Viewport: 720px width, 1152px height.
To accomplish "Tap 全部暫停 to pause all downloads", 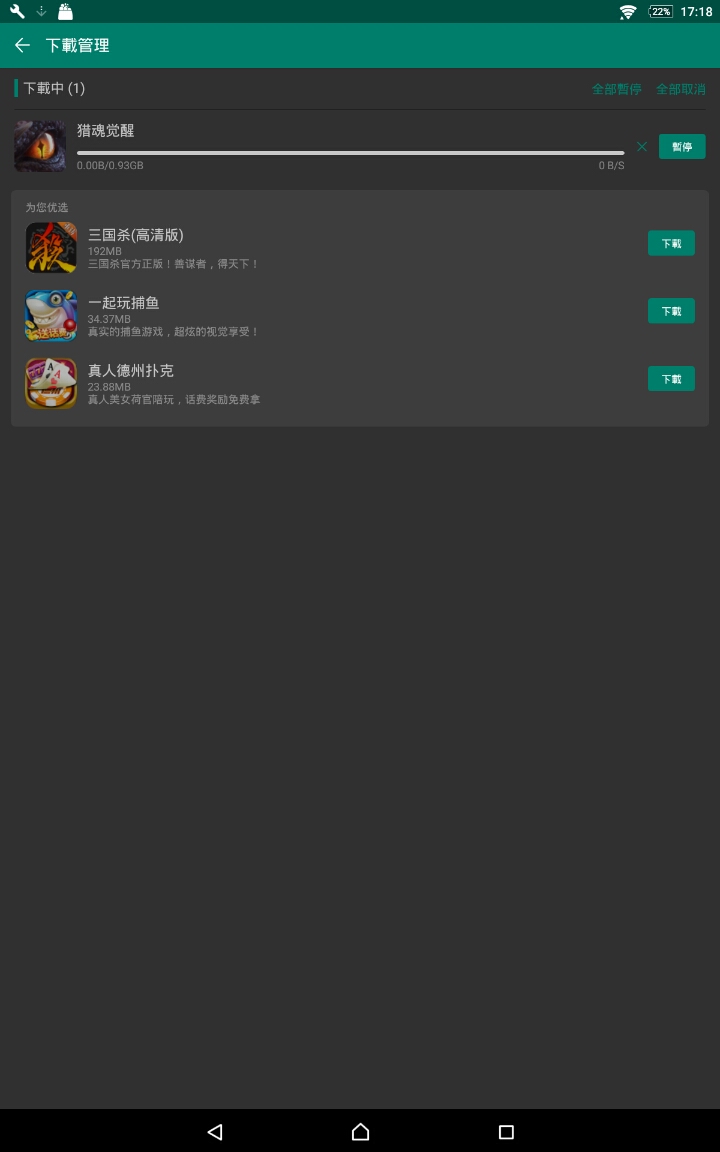I will 616,89.
